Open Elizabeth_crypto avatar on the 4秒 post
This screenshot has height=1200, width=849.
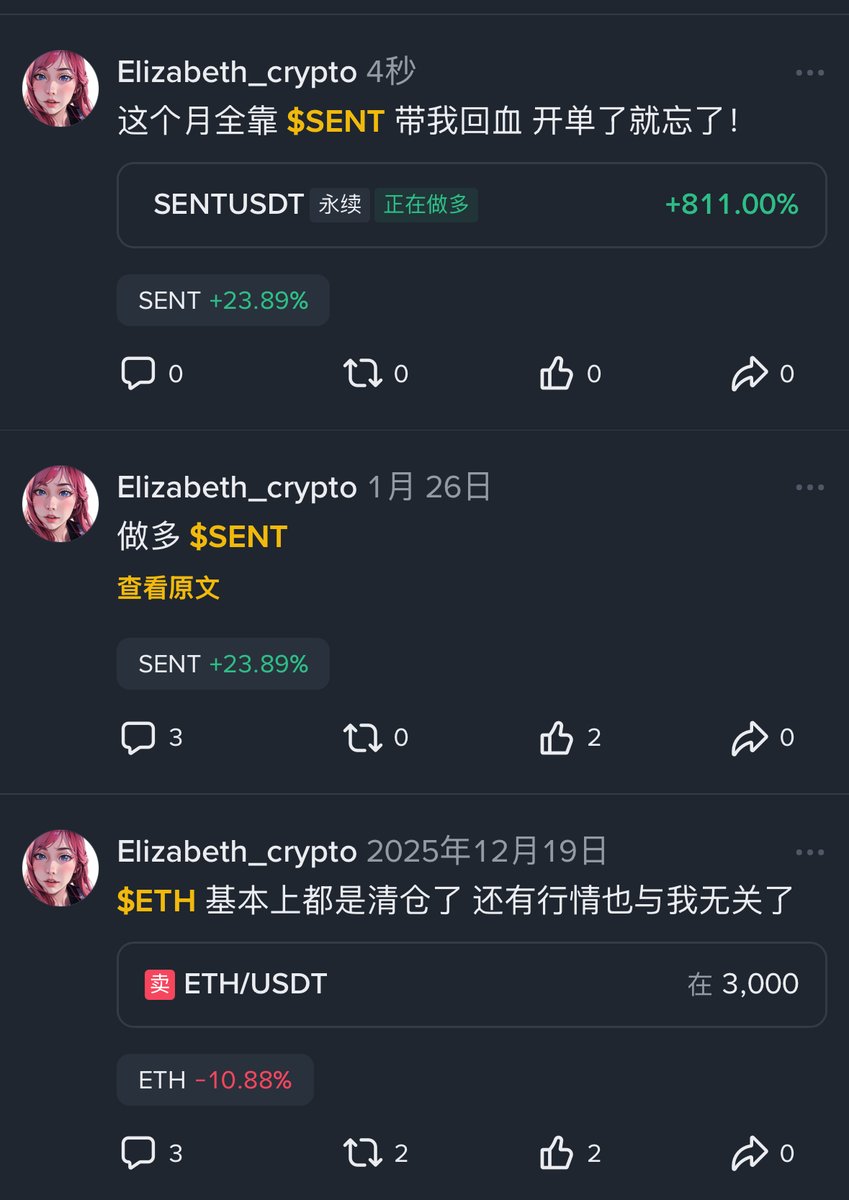coord(60,89)
